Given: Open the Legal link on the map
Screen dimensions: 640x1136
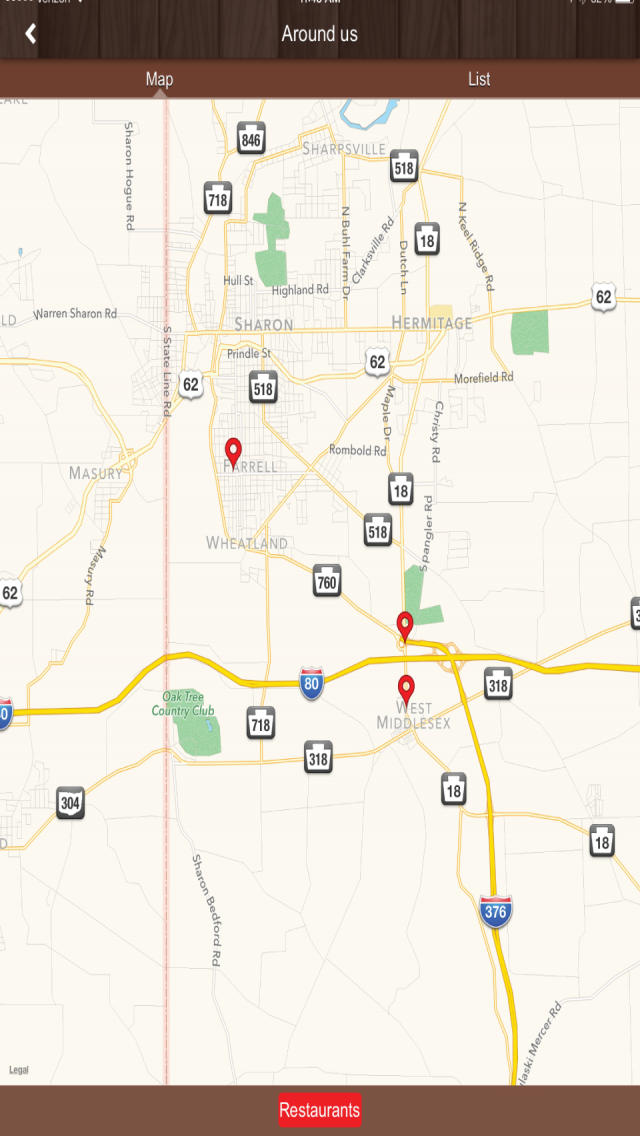Looking at the screenshot, I should (18, 1070).
